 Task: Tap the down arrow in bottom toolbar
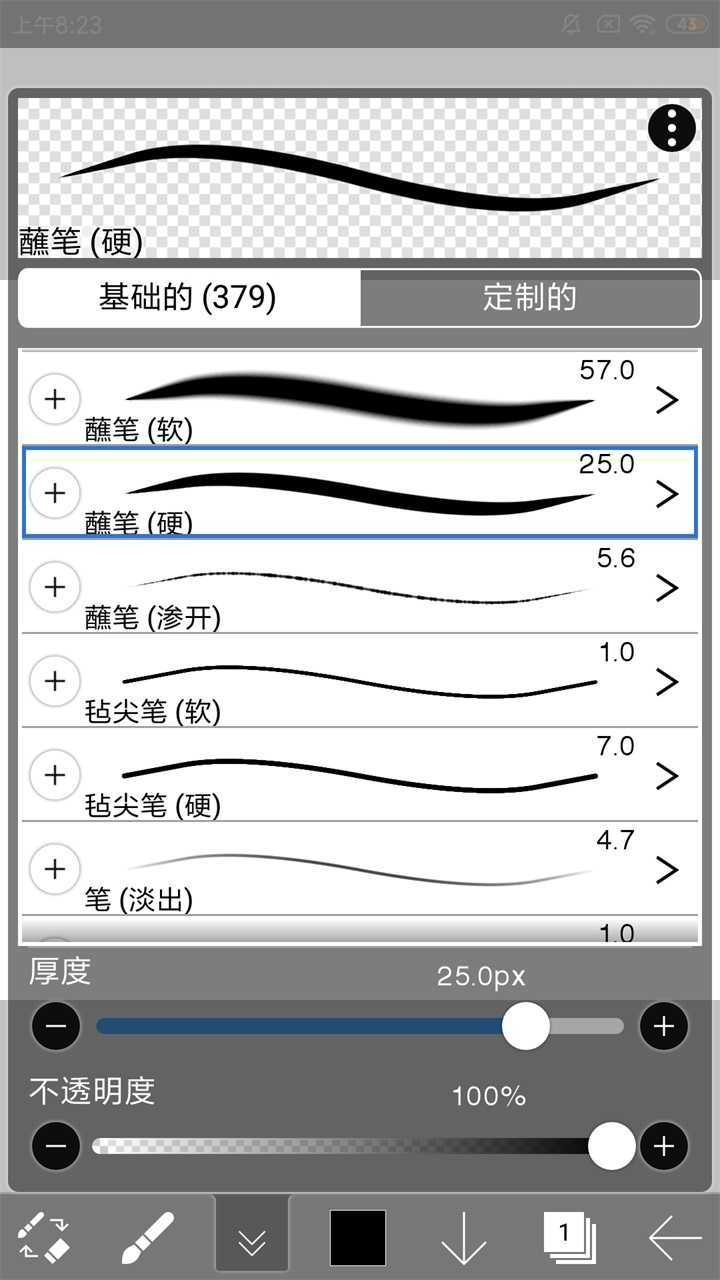coord(461,1237)
